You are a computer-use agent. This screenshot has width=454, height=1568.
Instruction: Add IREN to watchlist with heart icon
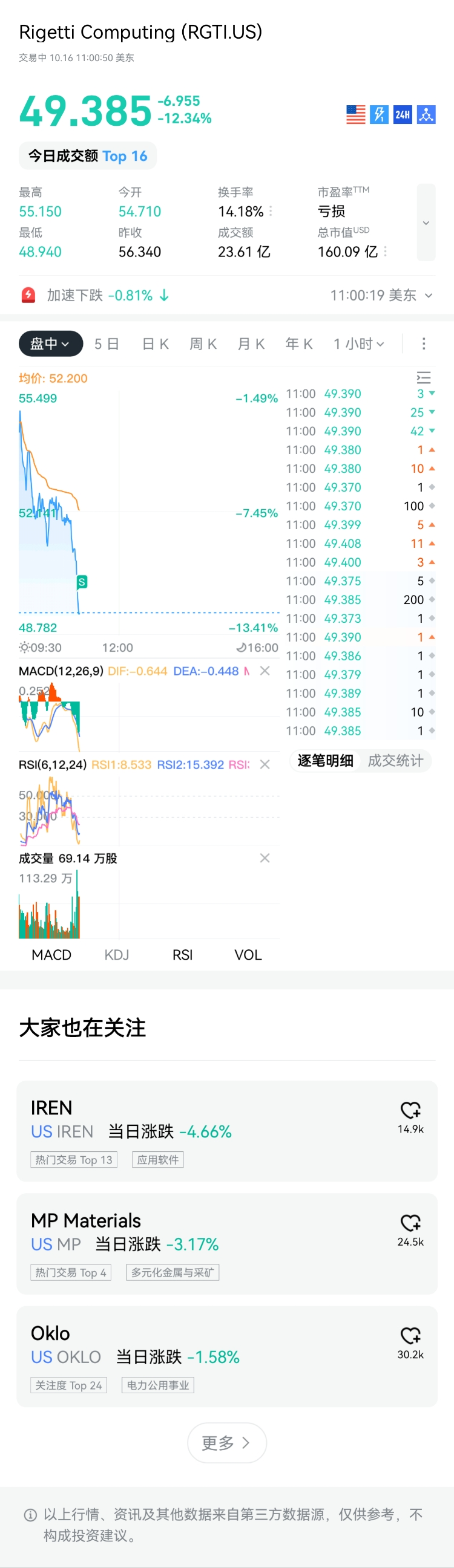[411, 1110]
